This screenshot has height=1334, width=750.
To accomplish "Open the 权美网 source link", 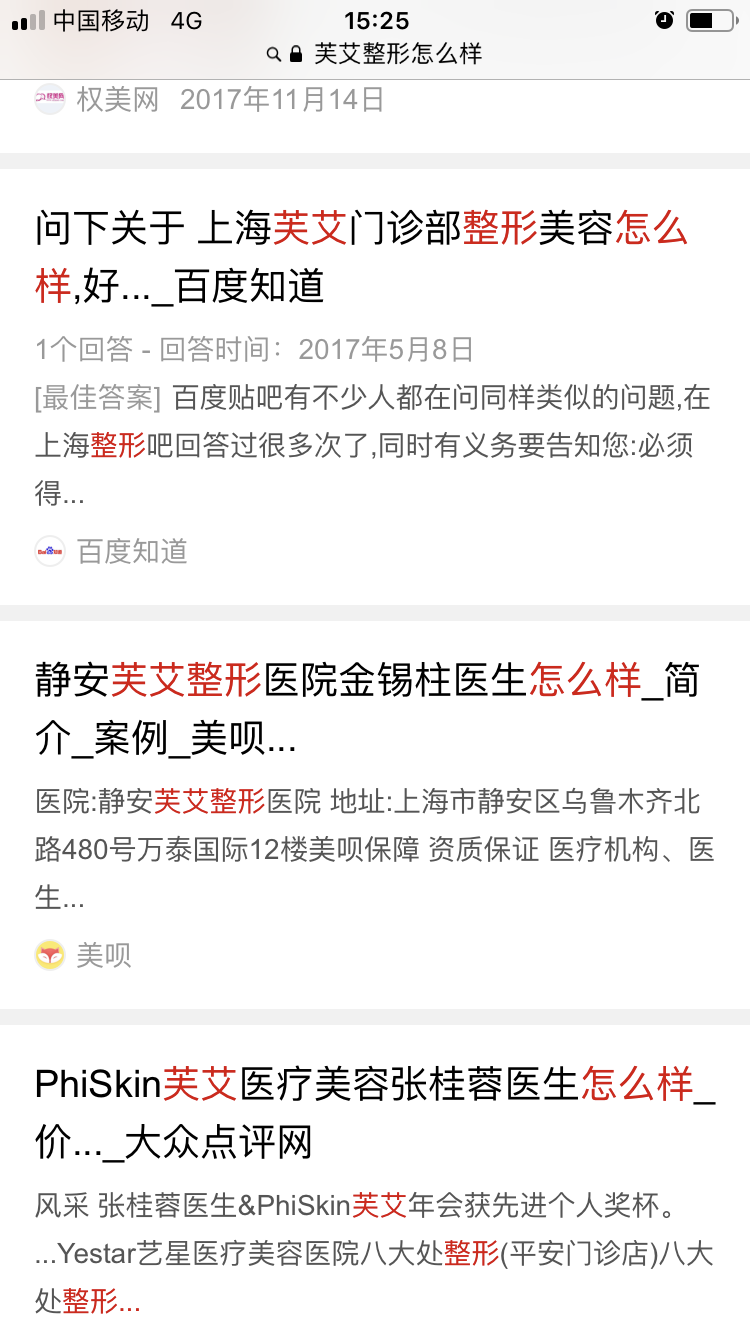I will [117, 100].
